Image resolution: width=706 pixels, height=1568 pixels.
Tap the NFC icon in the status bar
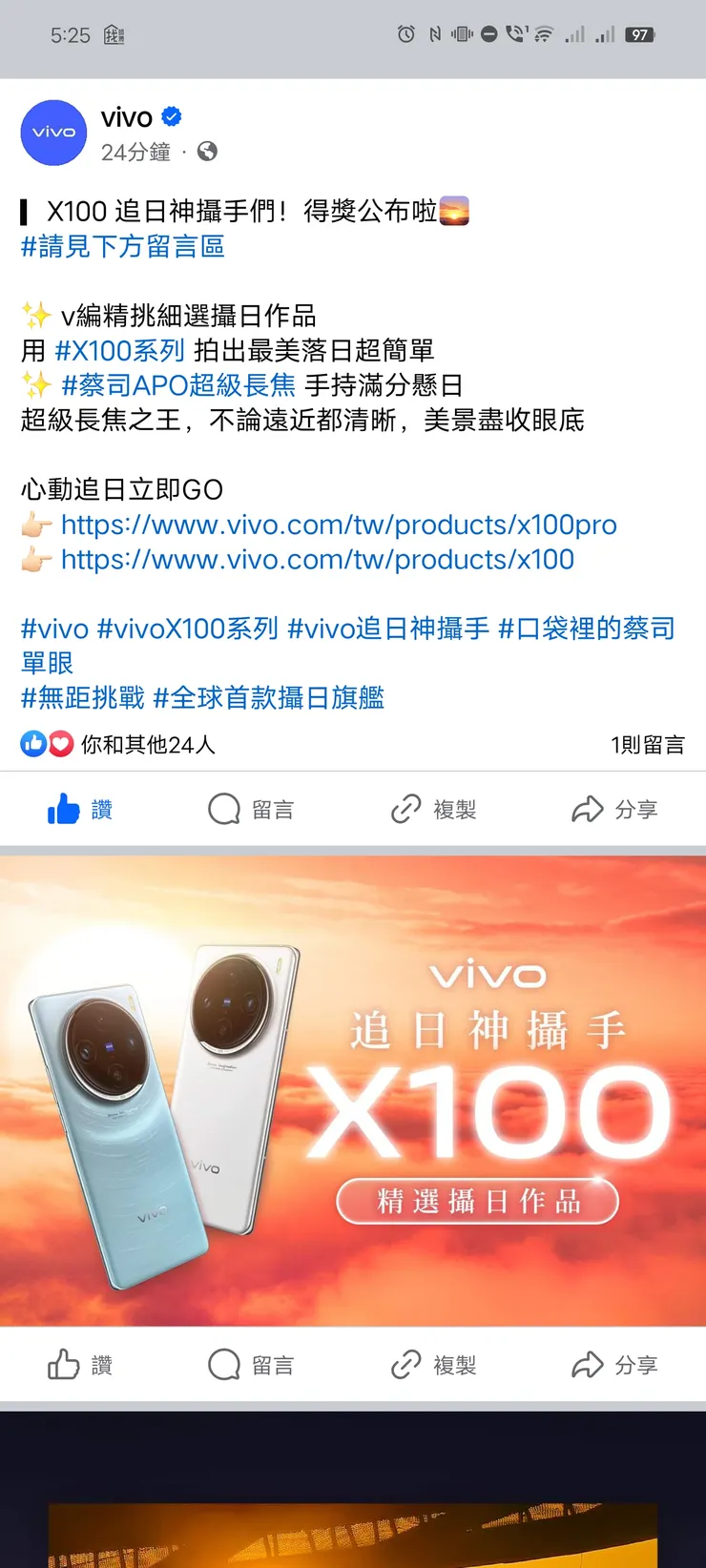tap(431, 33)
